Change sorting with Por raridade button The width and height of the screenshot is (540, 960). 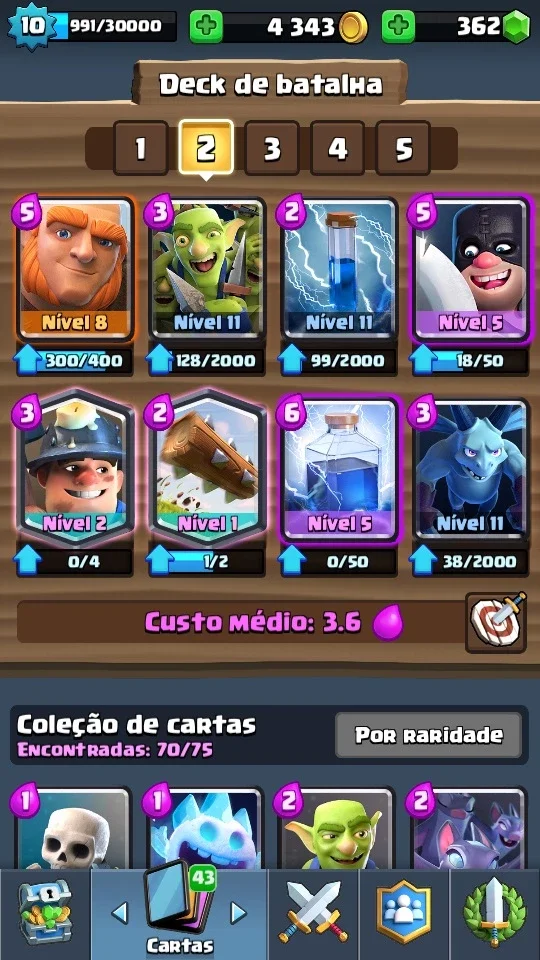[429, 735]
